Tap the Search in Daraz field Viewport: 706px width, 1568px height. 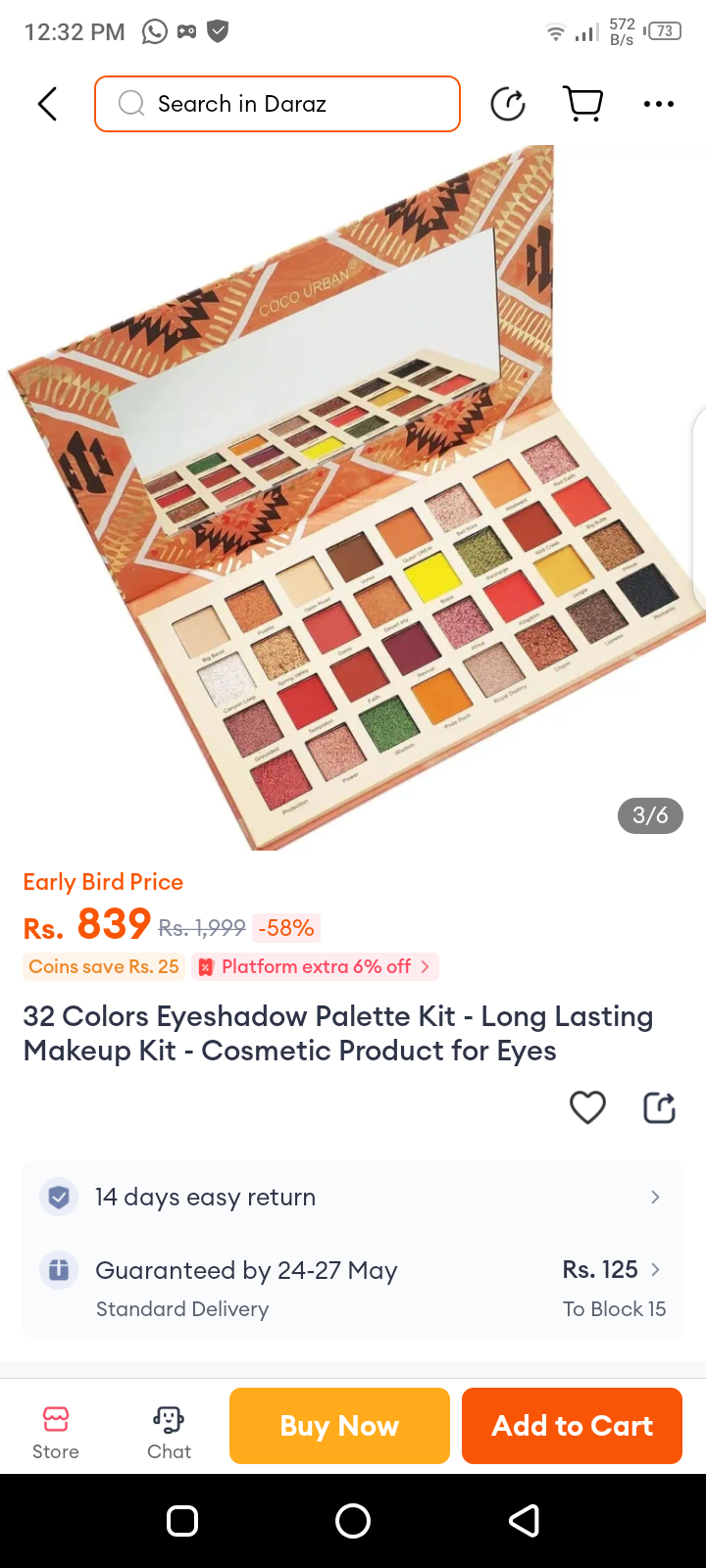click(277, 104)
